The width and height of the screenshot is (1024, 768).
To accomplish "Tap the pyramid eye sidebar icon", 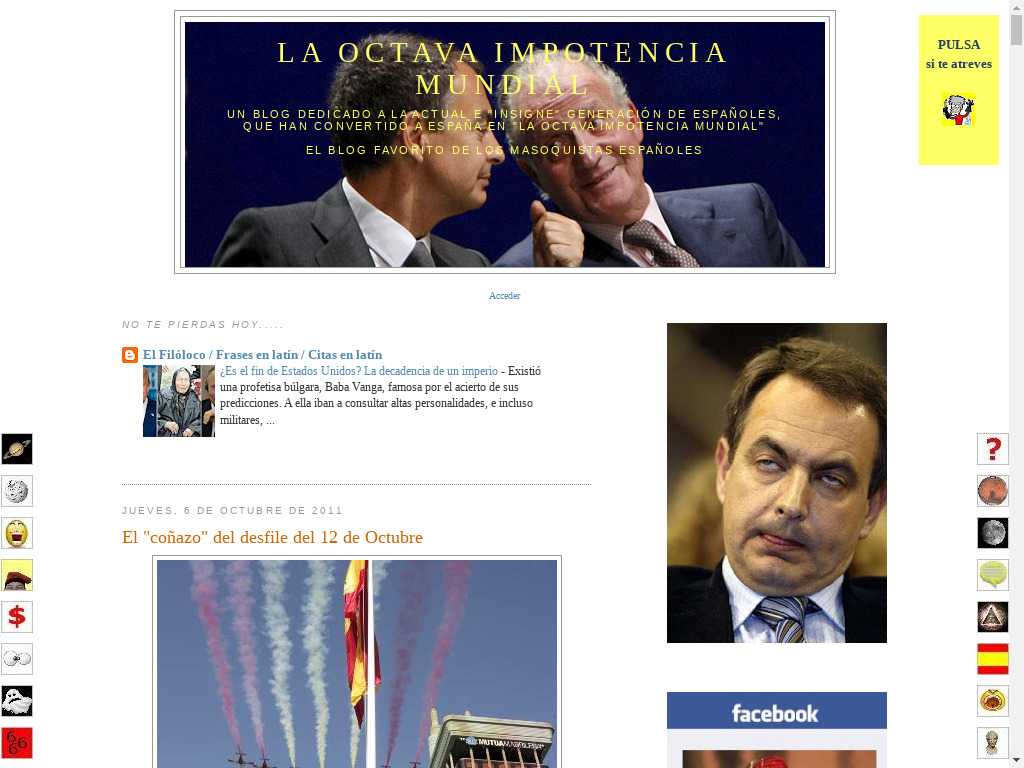I will pyautogui.click(x=992, y=617).
